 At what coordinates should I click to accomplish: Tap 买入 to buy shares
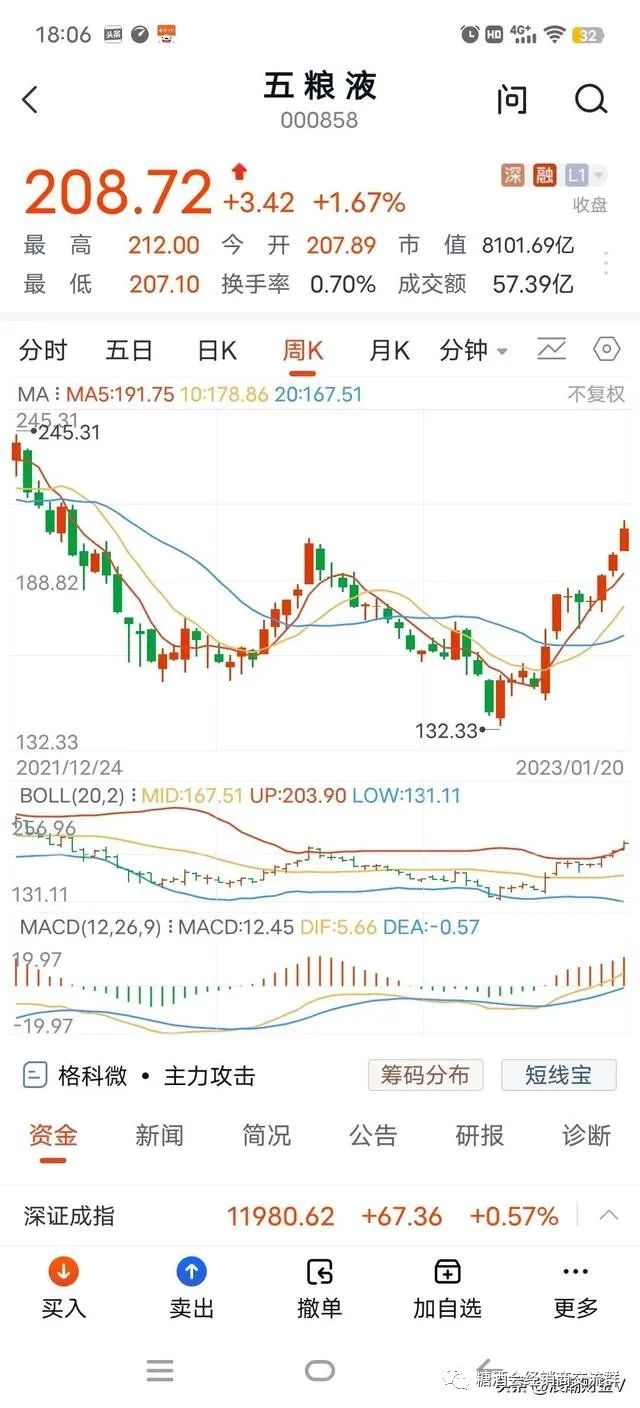[63, 1287]
